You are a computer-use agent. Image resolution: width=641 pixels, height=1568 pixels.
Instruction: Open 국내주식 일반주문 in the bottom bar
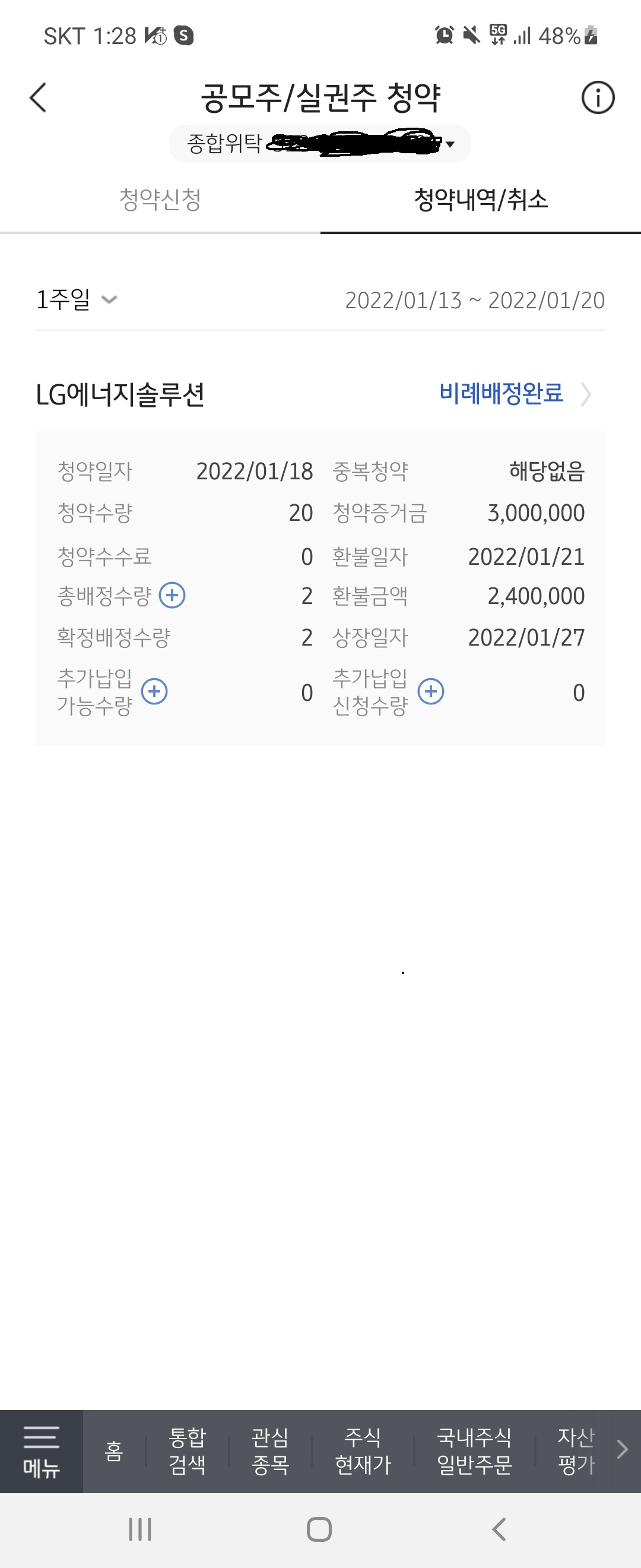click(474, 1451)
